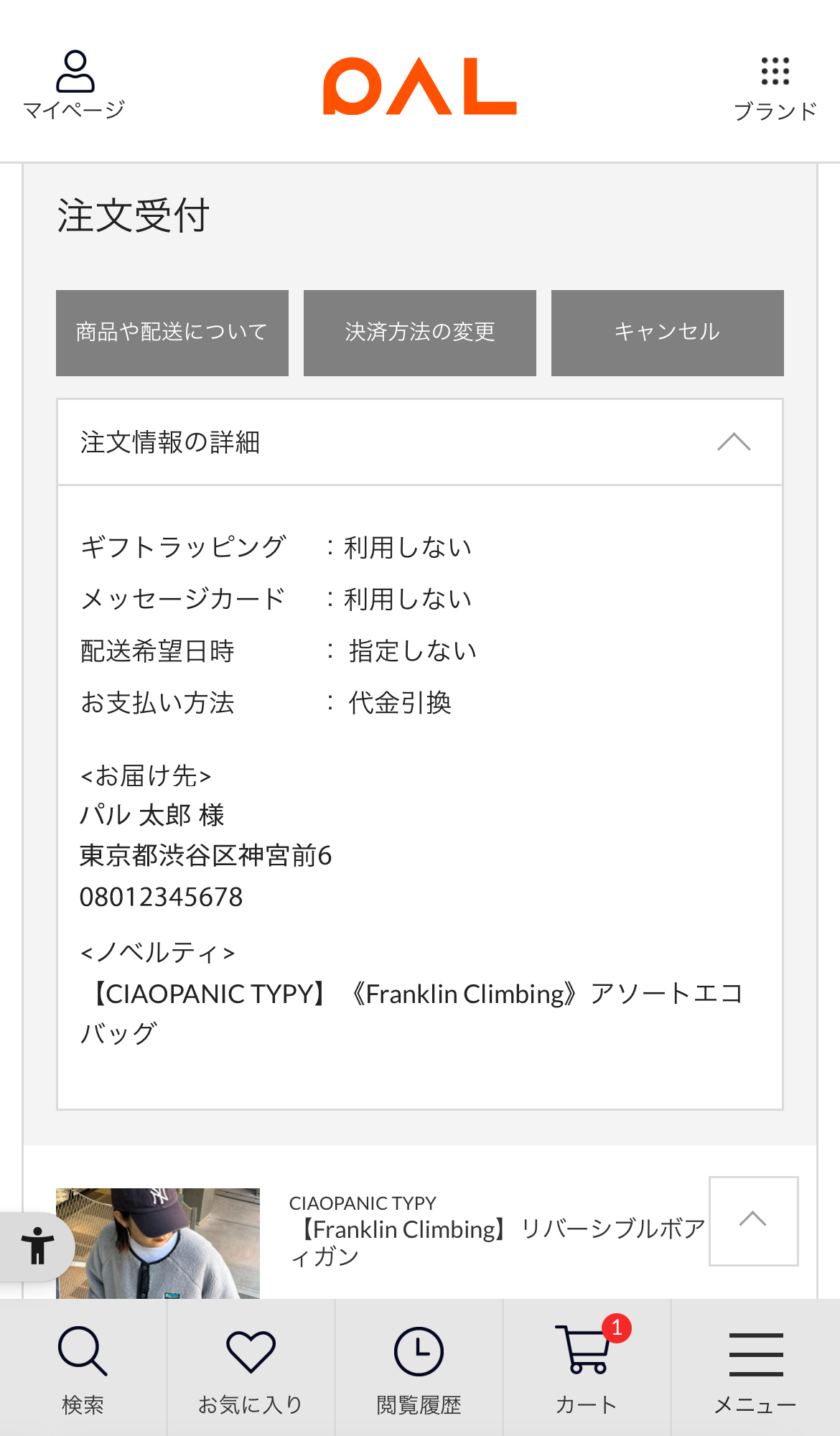Image resolution: width=840 pixels, height=1436 pixels.
Task: Open the Franklin Climbing cardigan product image
Action: point(158,1243)
